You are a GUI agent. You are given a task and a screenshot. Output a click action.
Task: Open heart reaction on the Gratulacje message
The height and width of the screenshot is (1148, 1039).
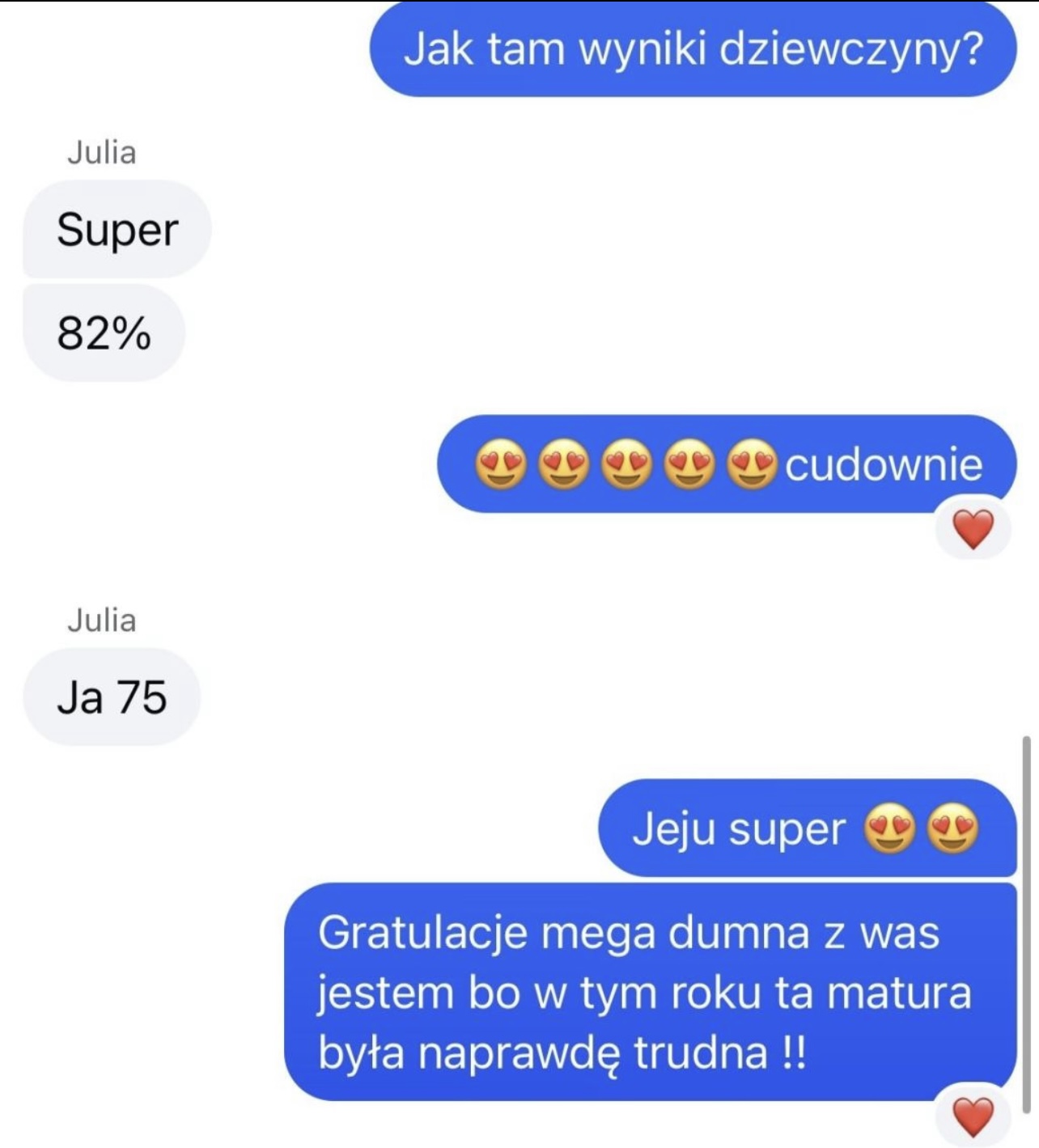pyautogui.click(x=973, y=1118)
